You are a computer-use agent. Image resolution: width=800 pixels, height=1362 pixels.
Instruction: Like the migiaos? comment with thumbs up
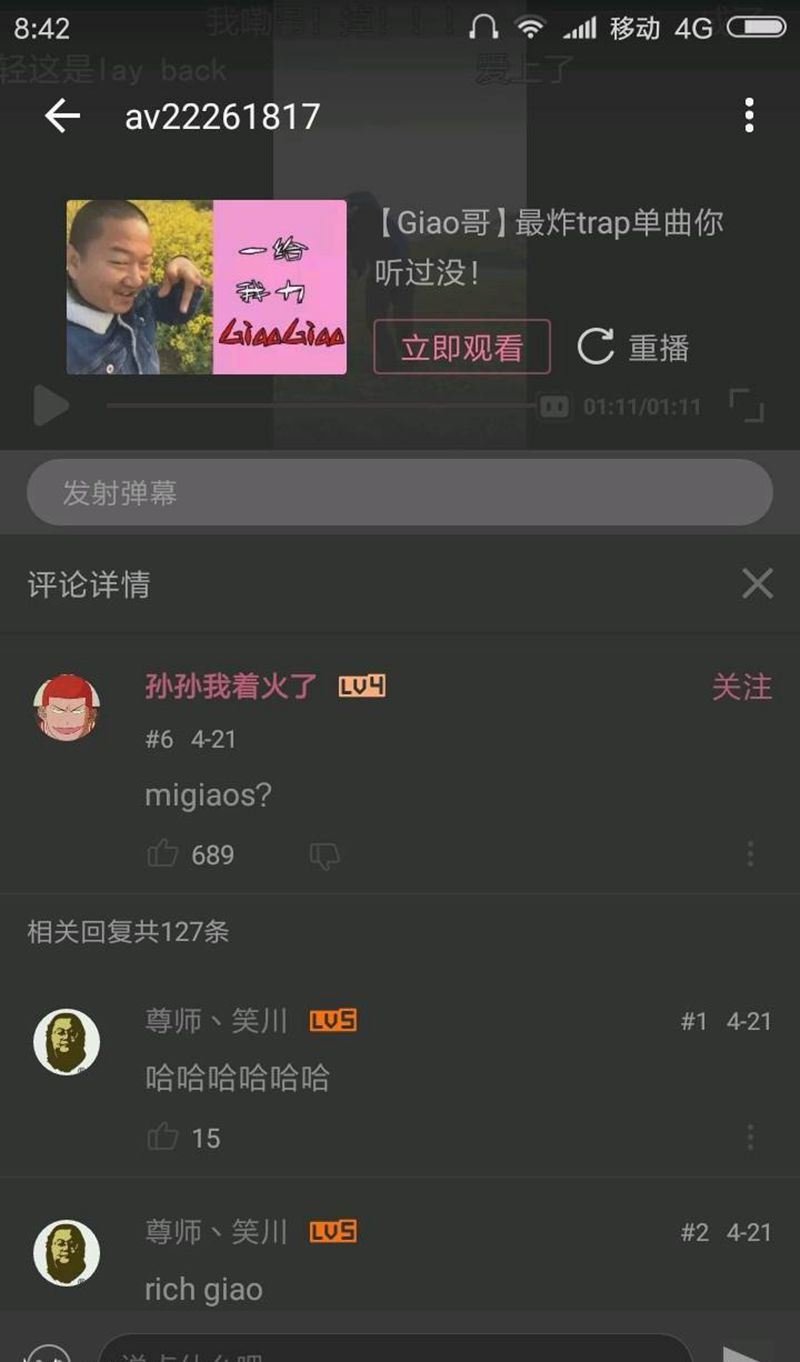tap(163, 855)
